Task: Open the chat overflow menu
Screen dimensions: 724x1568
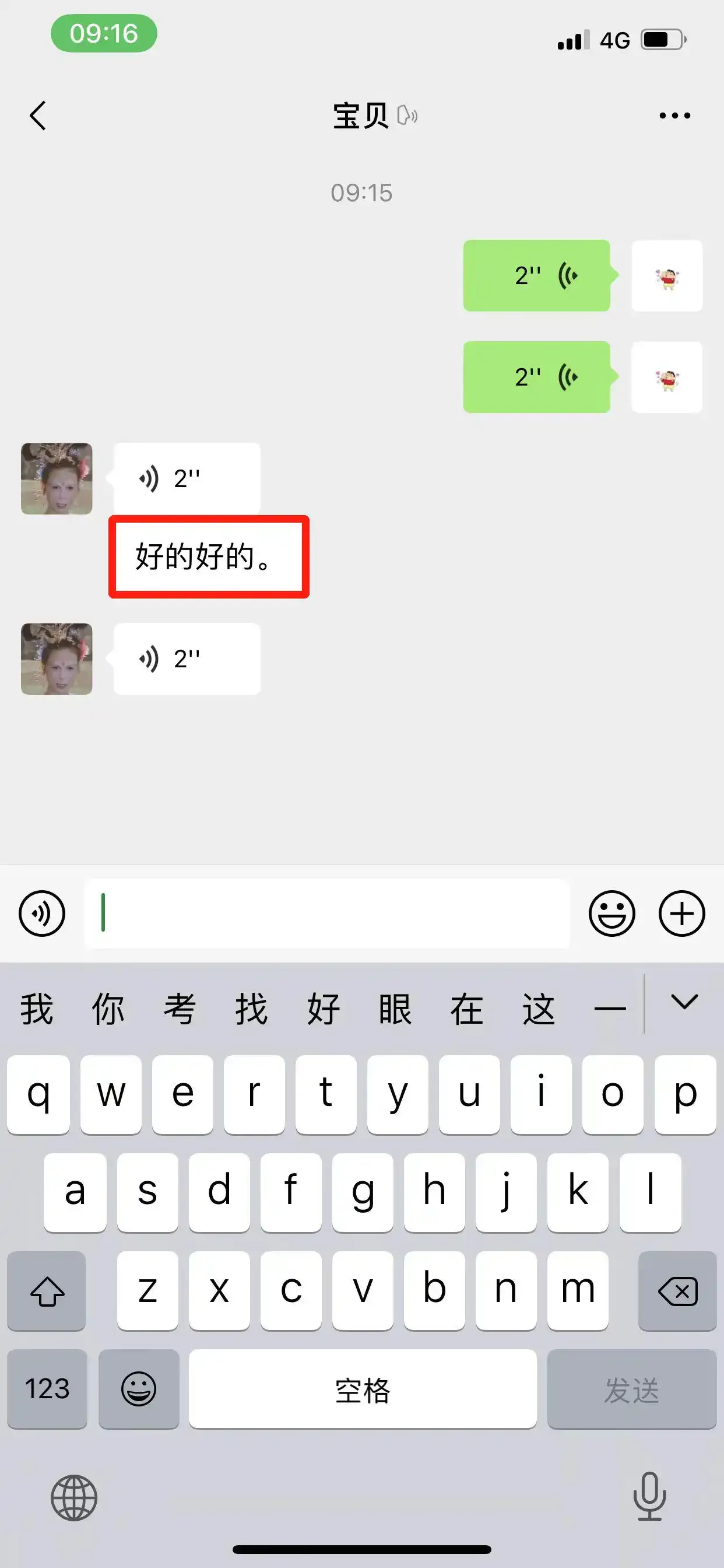Action: [674, 115]
